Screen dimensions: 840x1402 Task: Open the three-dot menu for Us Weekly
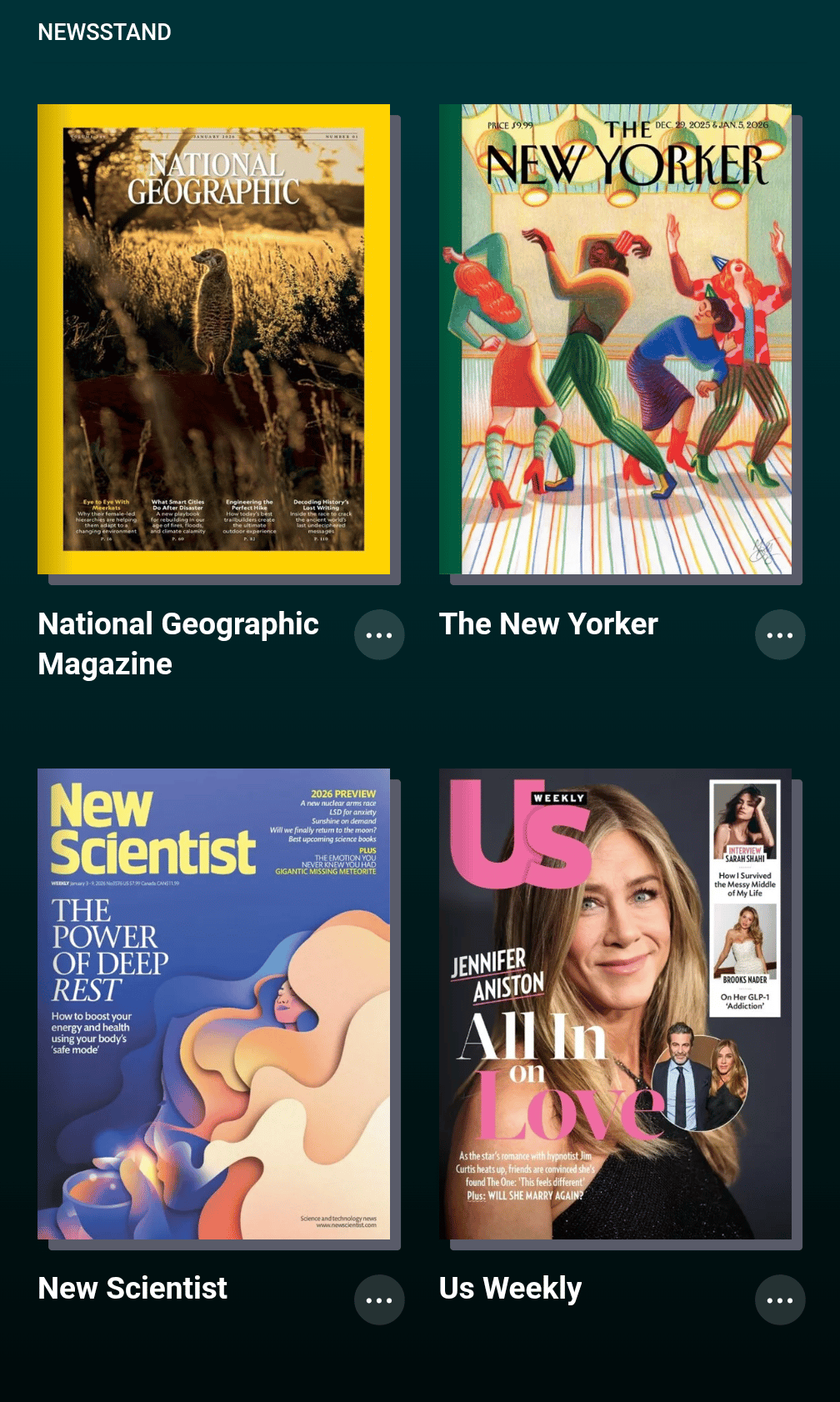[780, 1299]
